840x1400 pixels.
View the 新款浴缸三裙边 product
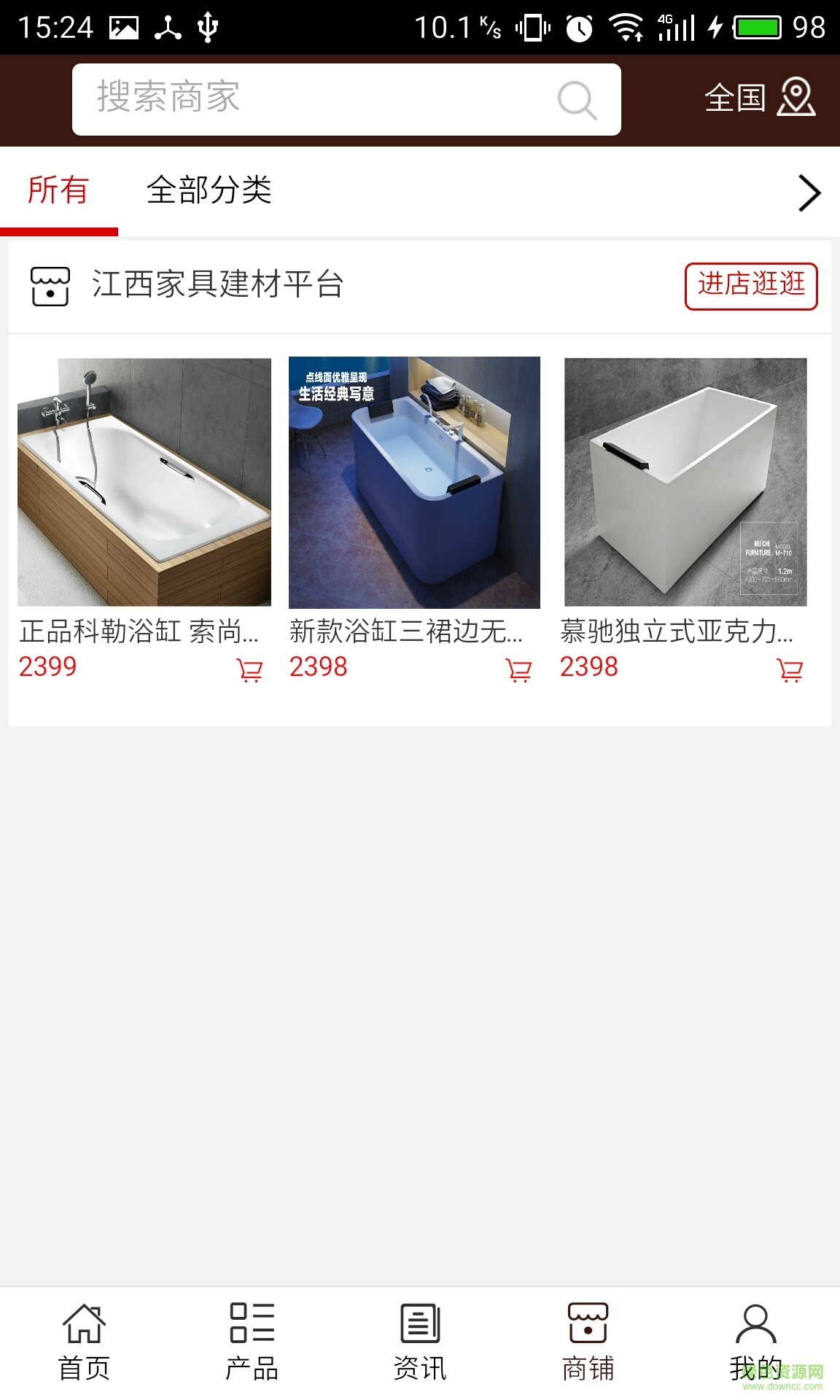[x=414, y=483]
